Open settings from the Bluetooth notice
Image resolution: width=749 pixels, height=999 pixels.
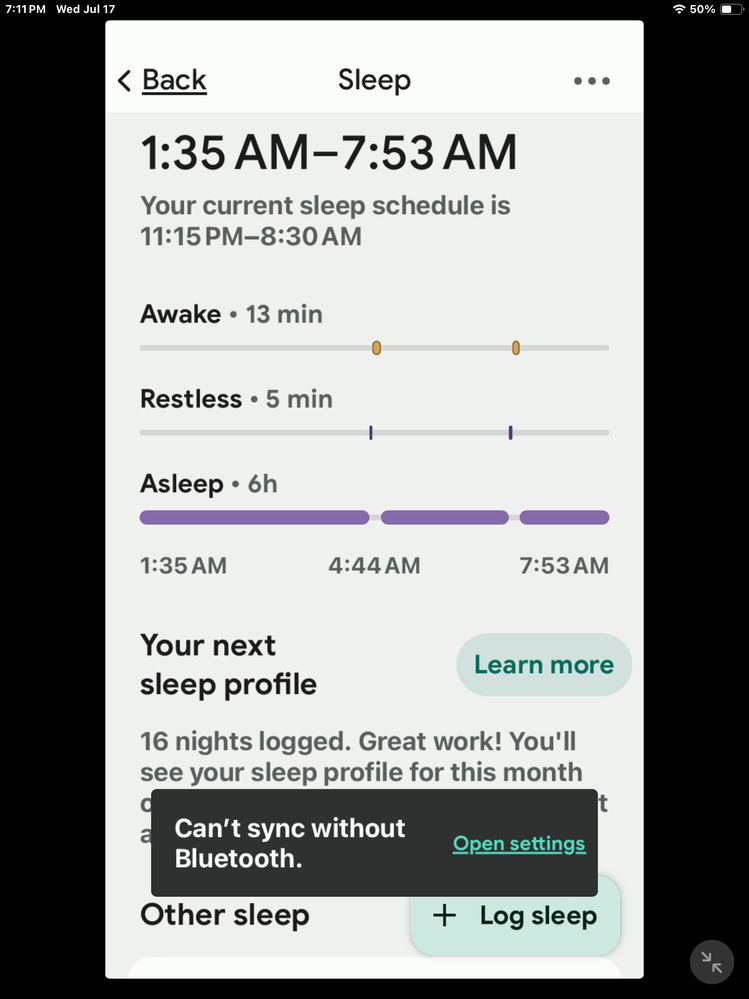519,843
